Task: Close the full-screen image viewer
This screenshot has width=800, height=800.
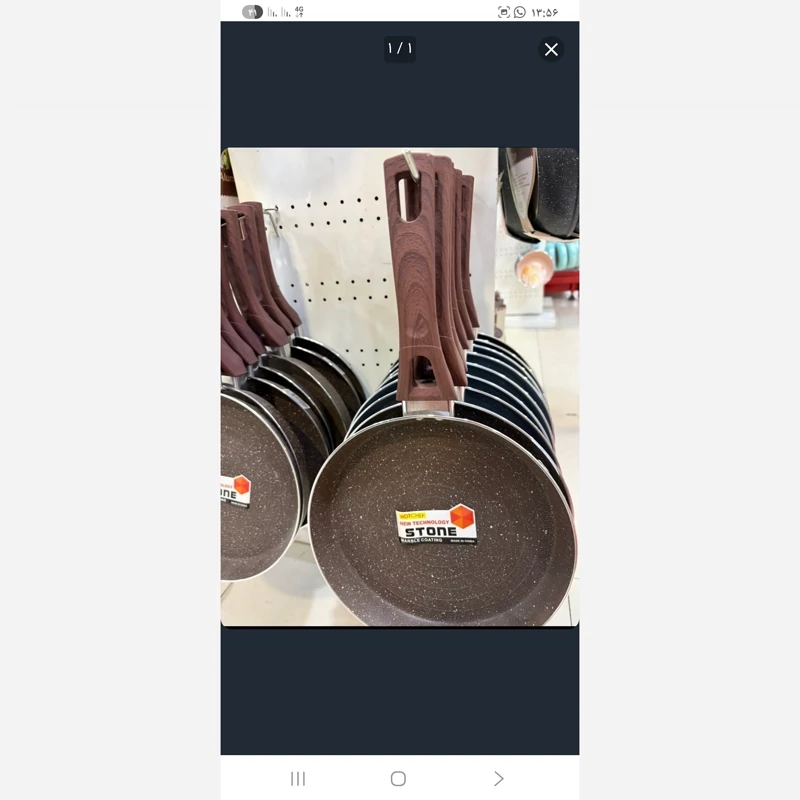Action: pyautogui.click(x=551, y=49)
